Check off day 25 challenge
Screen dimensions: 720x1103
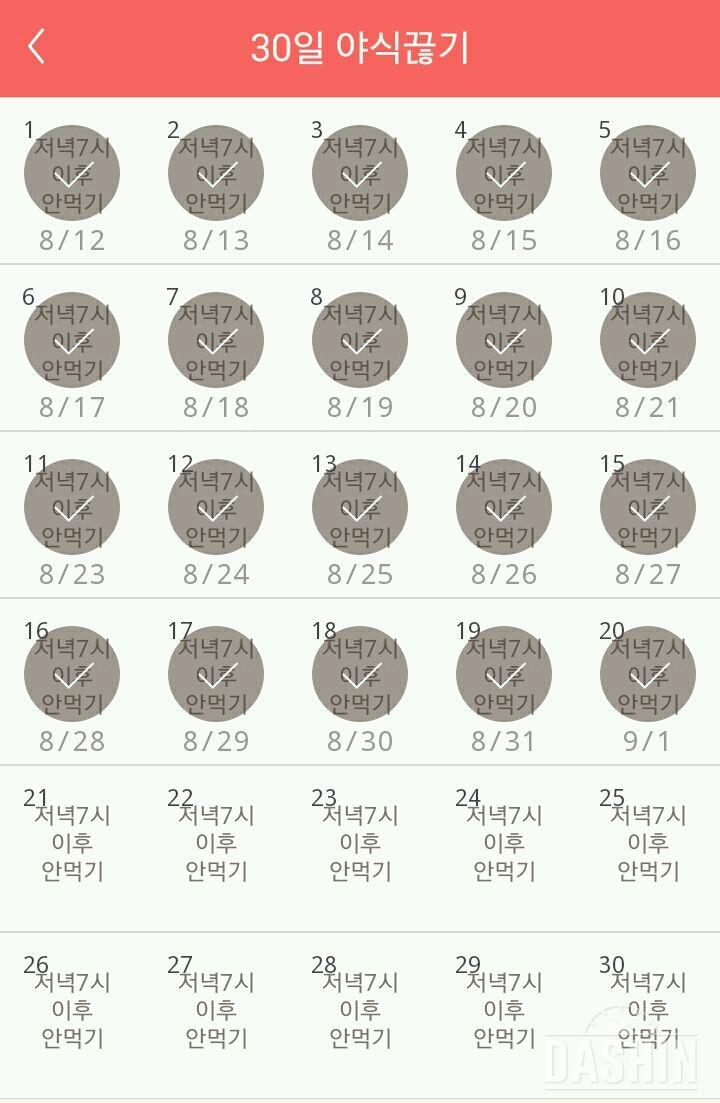click(648, 843)
